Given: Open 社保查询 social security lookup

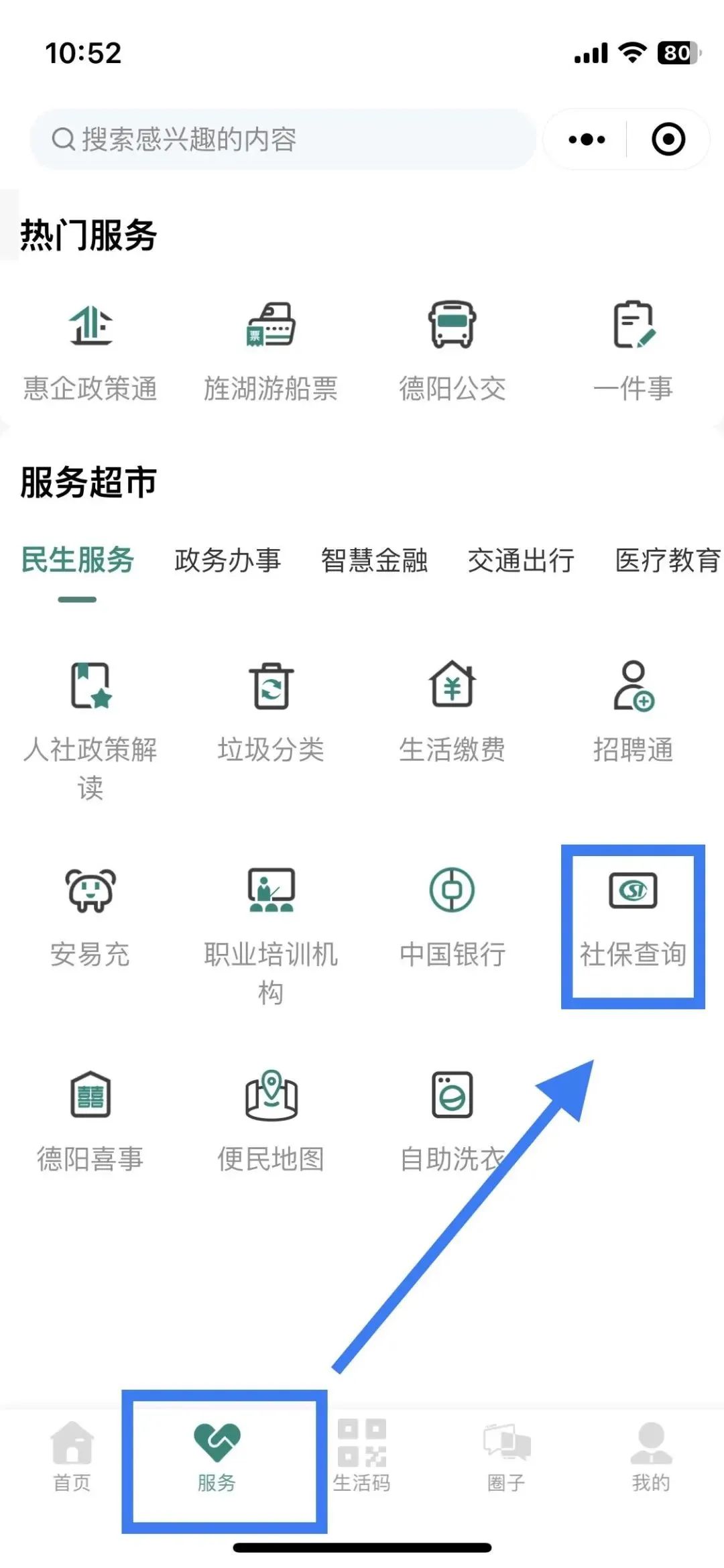Looking at the screenshot, I should point(633,918).
